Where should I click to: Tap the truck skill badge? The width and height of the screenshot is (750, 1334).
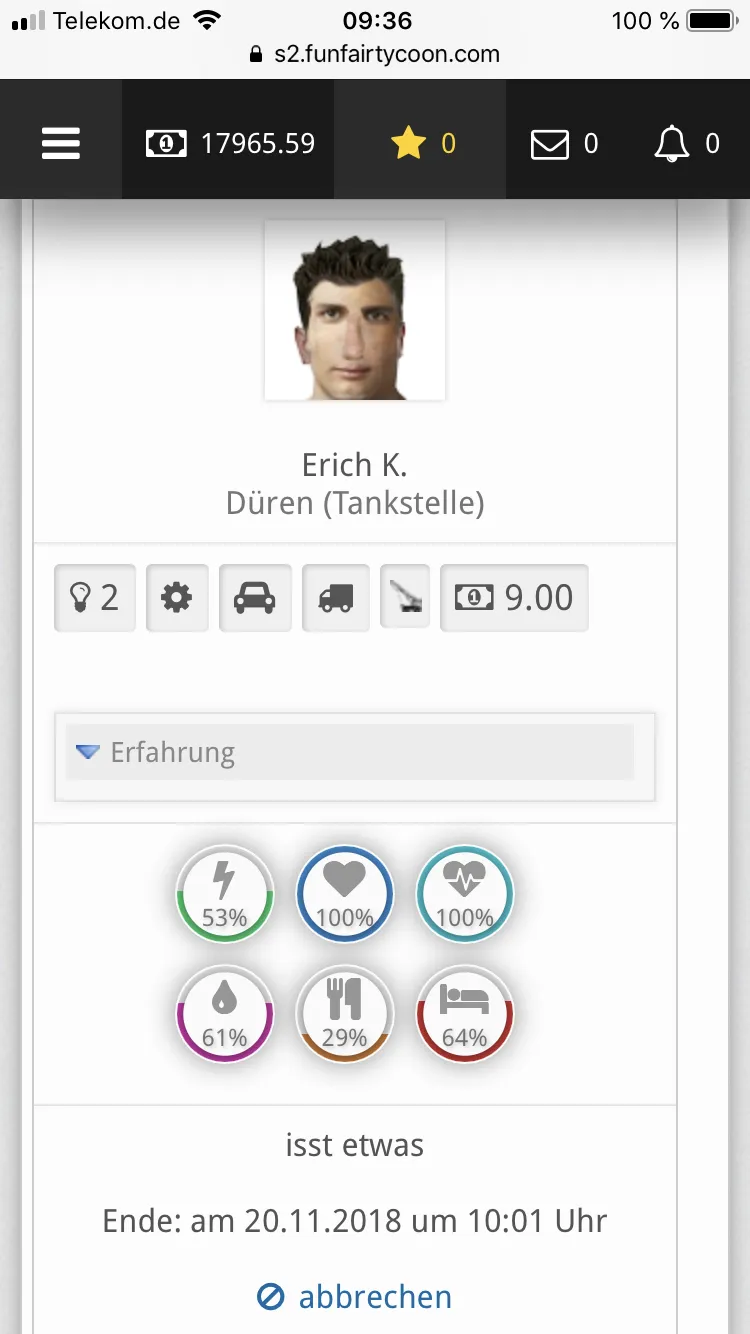pos(335,598)
